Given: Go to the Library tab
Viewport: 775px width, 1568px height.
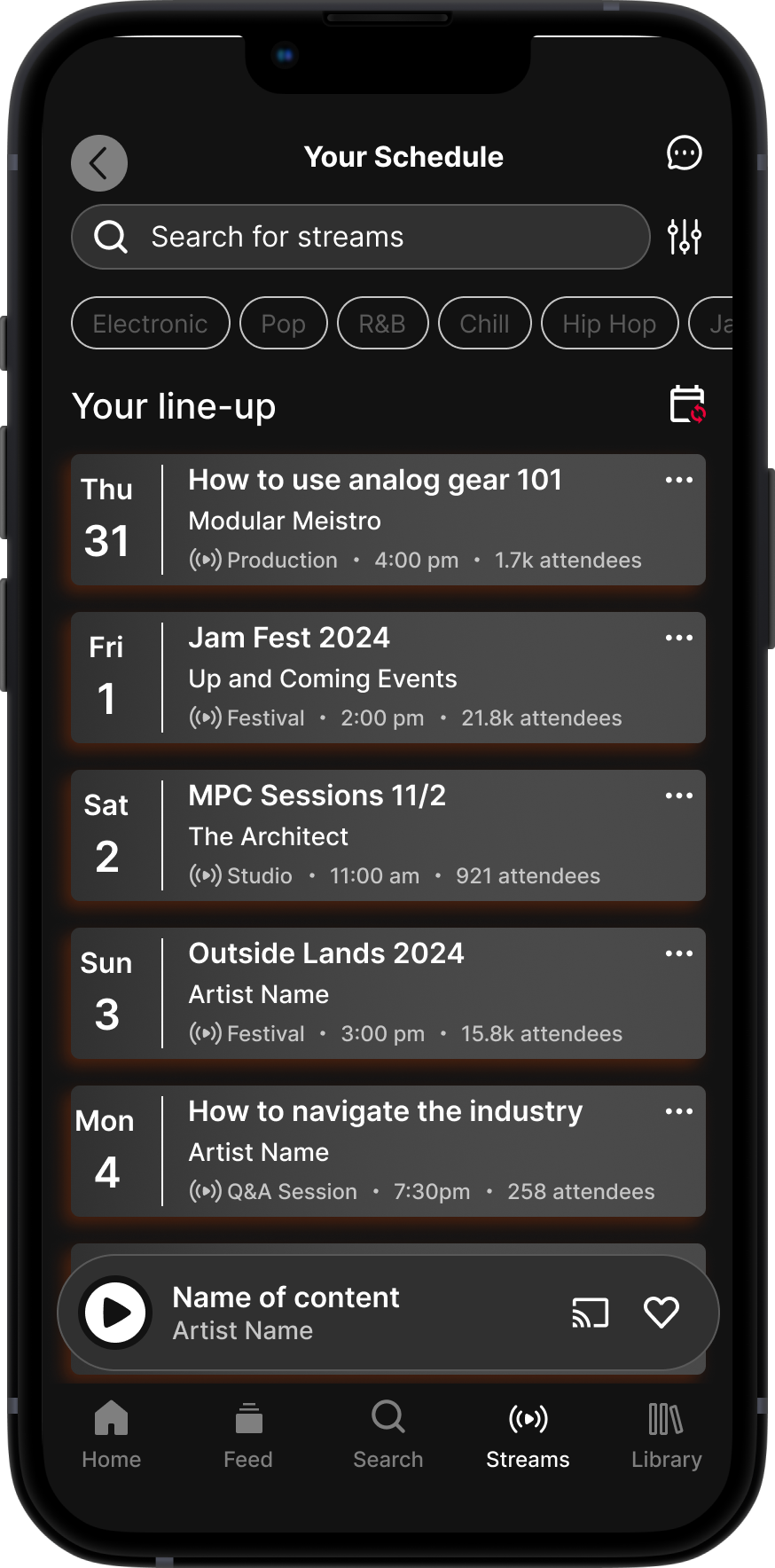Looking at the screenshot, I should coord(666,1432).
